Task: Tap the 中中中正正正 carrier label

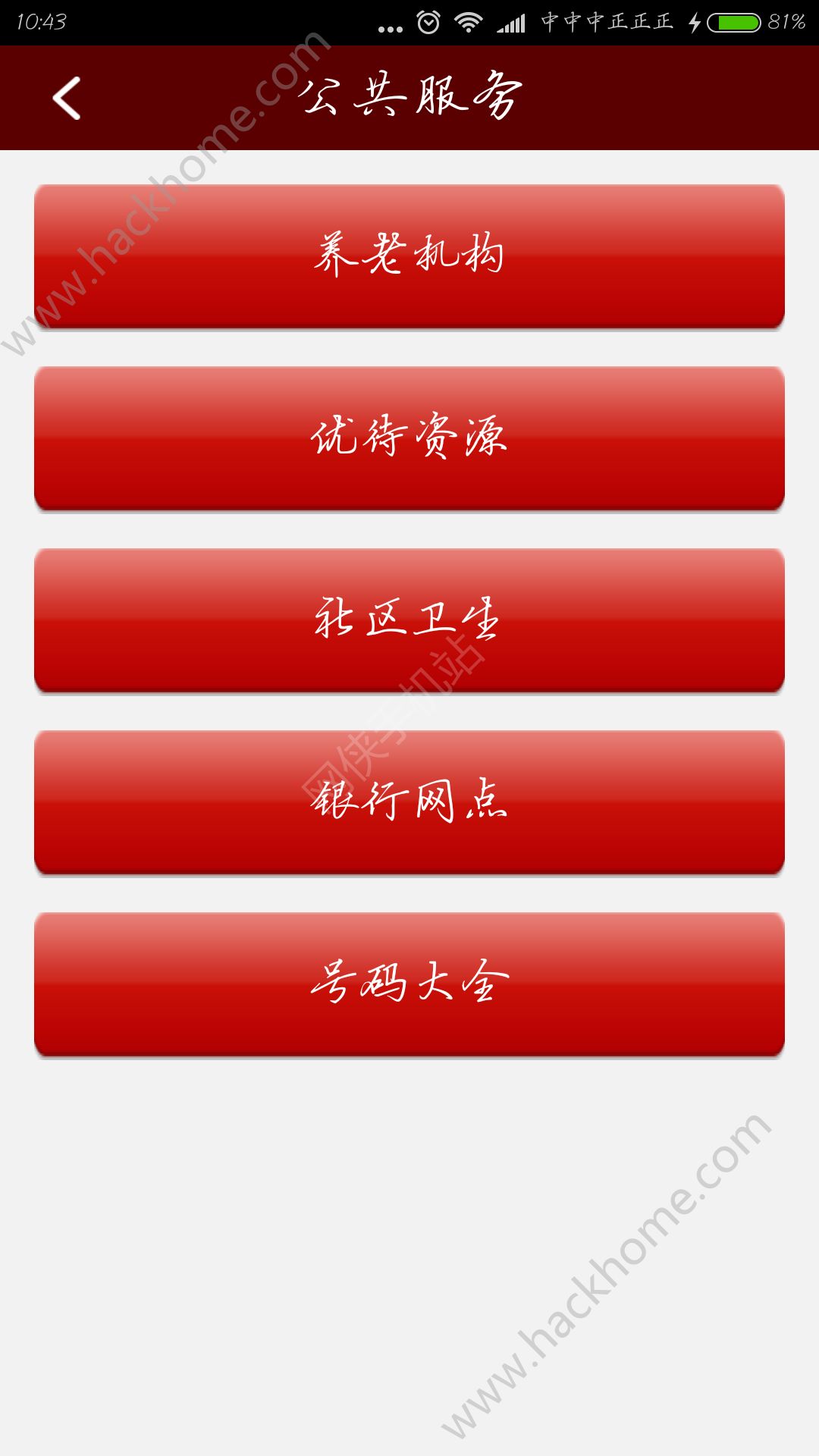Action: [x=607, y=23]
